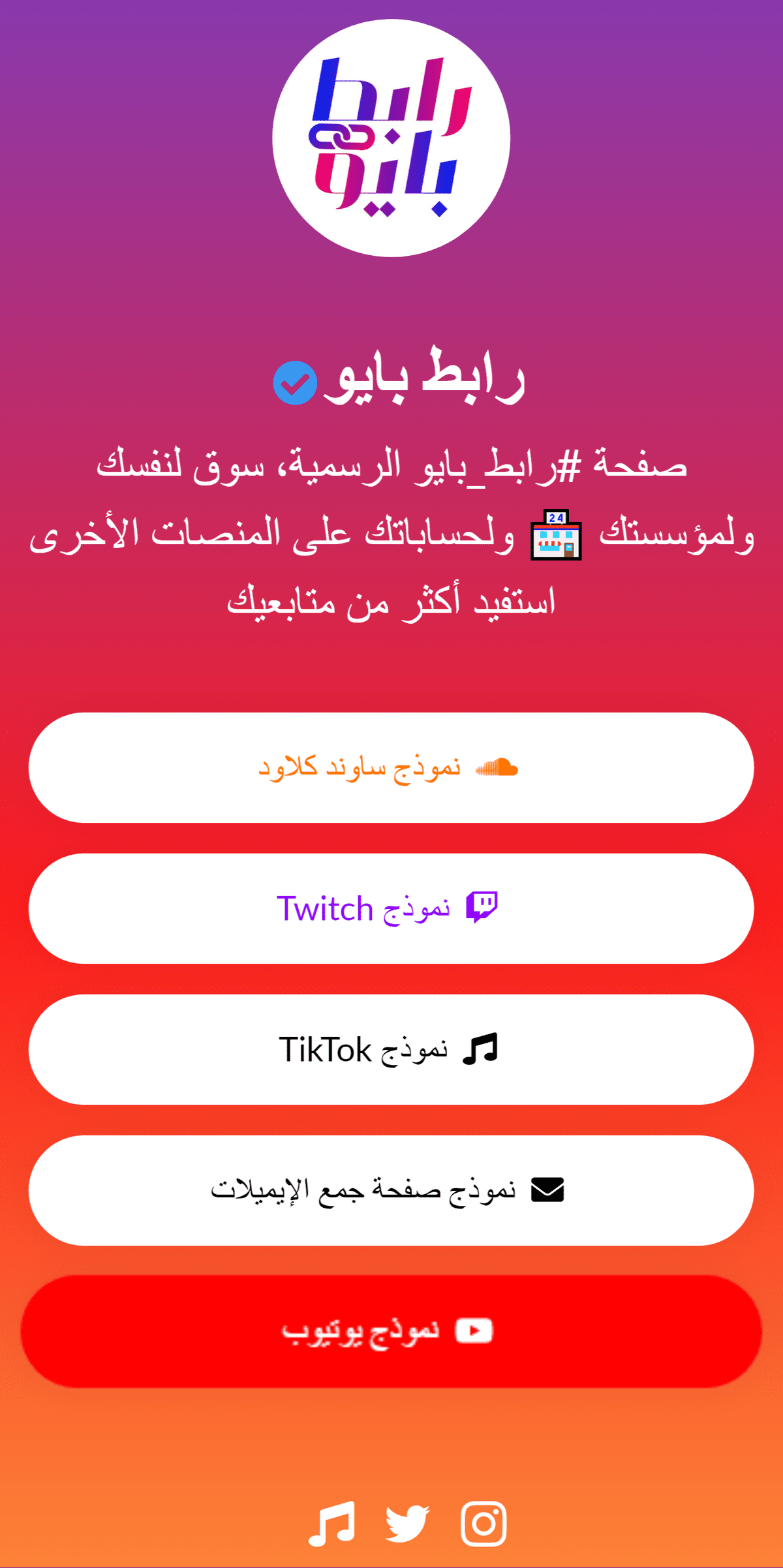Select the نموذج TikTok button
This screenshot has width=783, height=1568.
pyautogui.click(x=390, y=1049)
